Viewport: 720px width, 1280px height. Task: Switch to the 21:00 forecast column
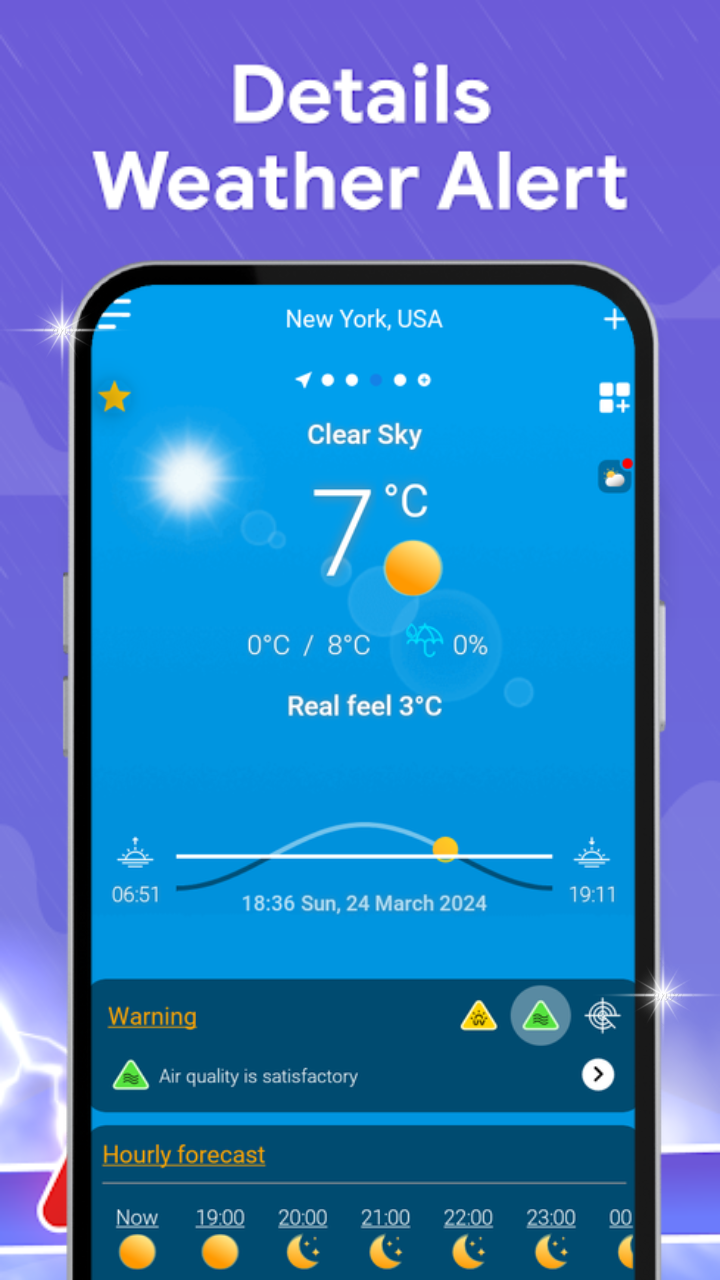[x=385, y=1217]
